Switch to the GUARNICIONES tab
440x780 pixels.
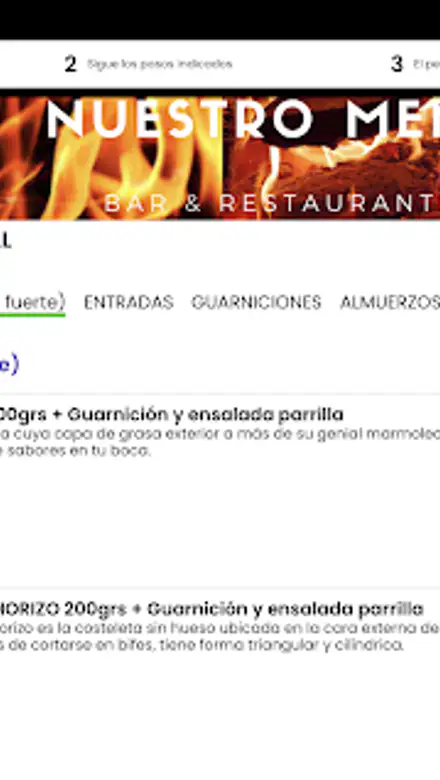pyautogui.click(x=257, y=302)
